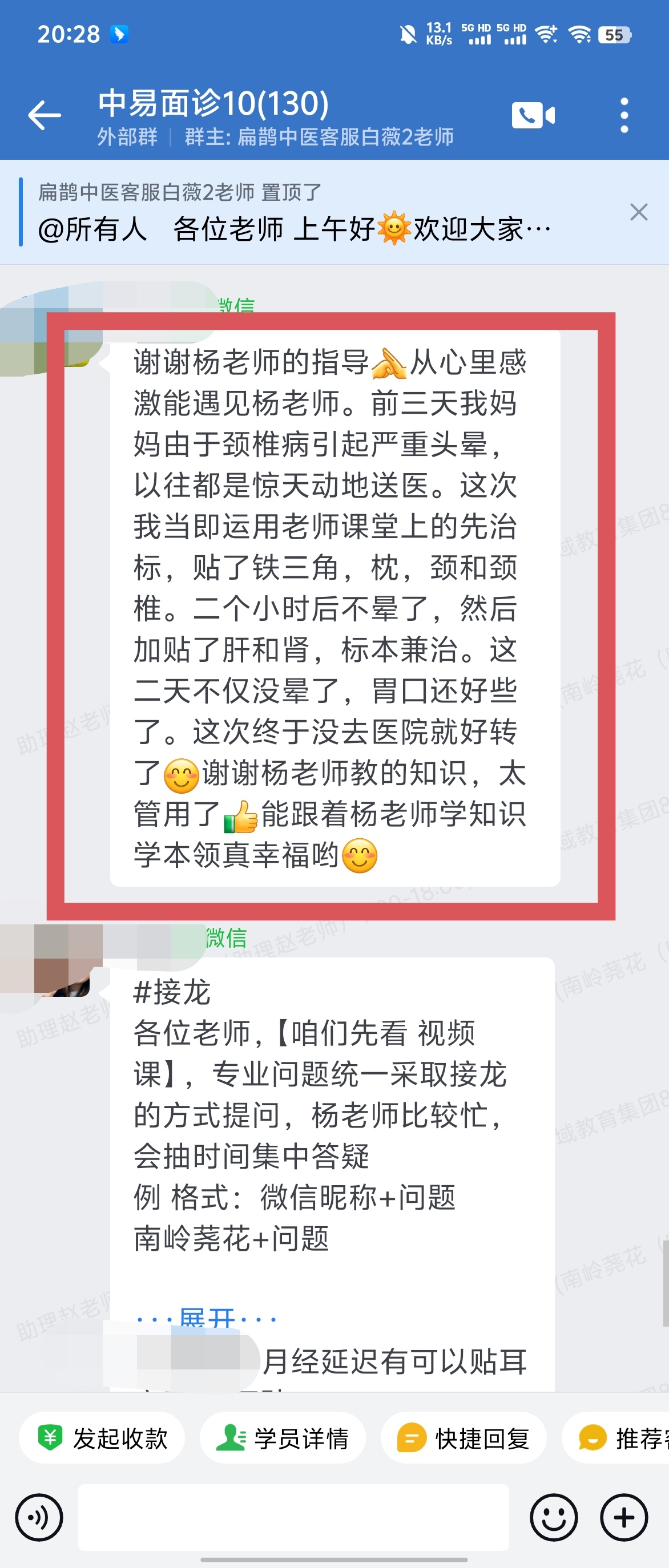The image size is (669, 1568).
Task: Open 学员详情
Action: point(283,1438)
